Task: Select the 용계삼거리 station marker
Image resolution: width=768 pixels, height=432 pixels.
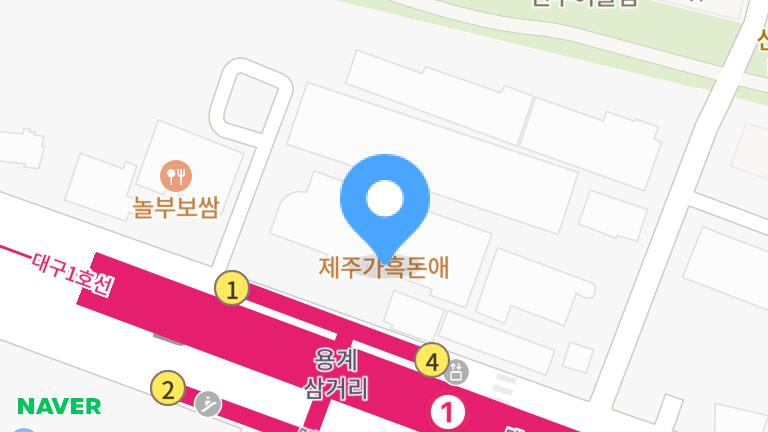Action: click(x=448, y=411)
